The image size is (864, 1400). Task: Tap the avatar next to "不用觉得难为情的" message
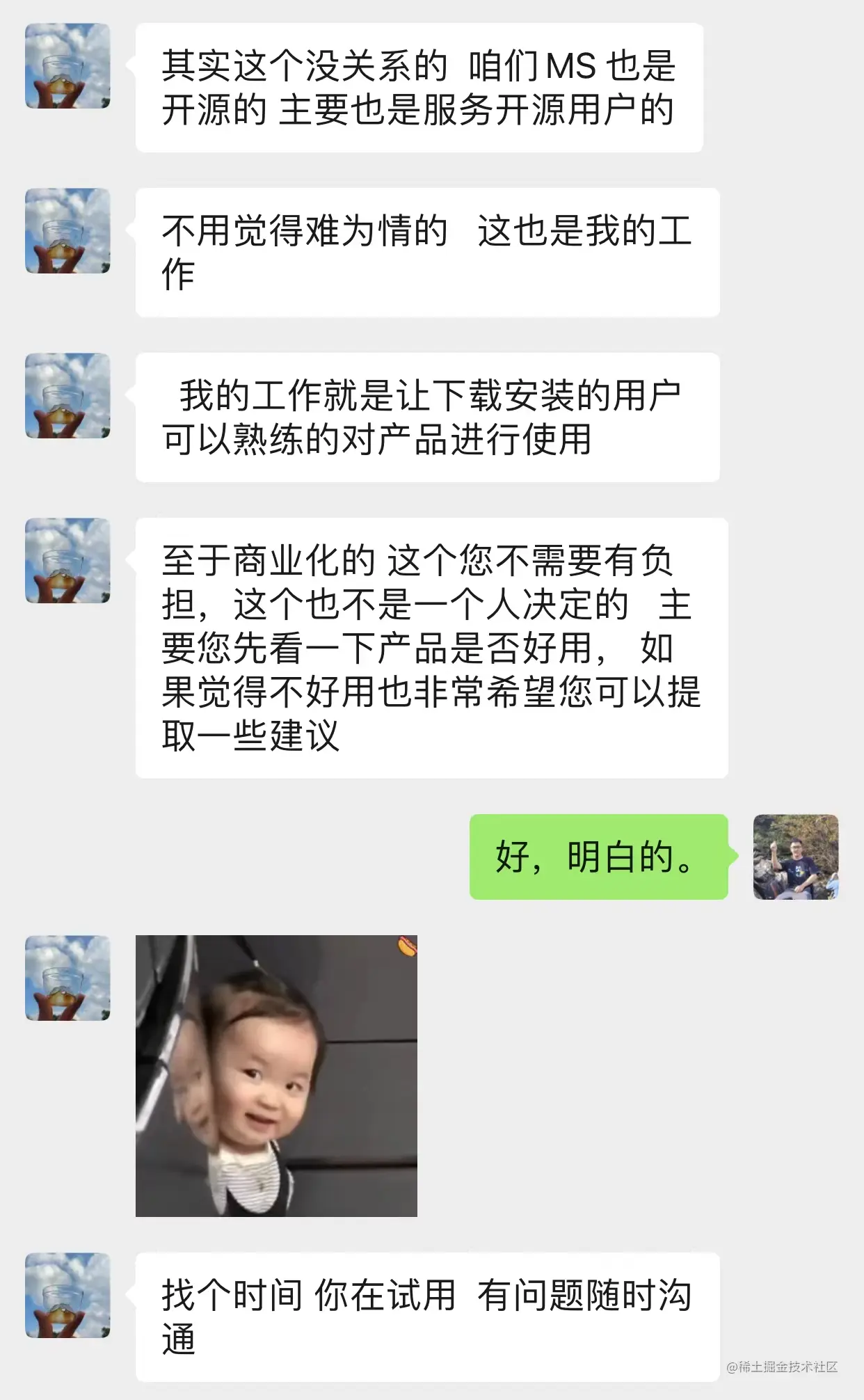[x=67, y=231]
